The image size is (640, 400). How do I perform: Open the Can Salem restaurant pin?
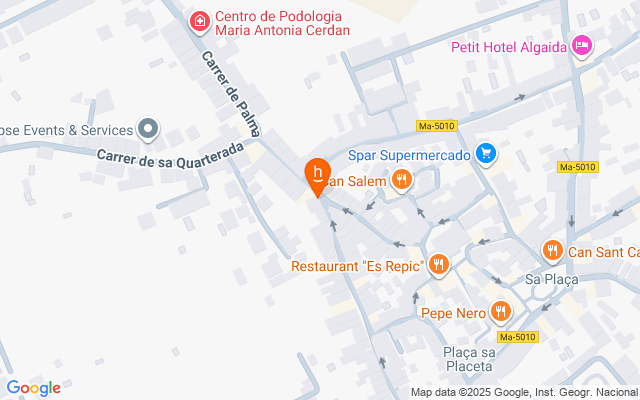coord(401,181)
